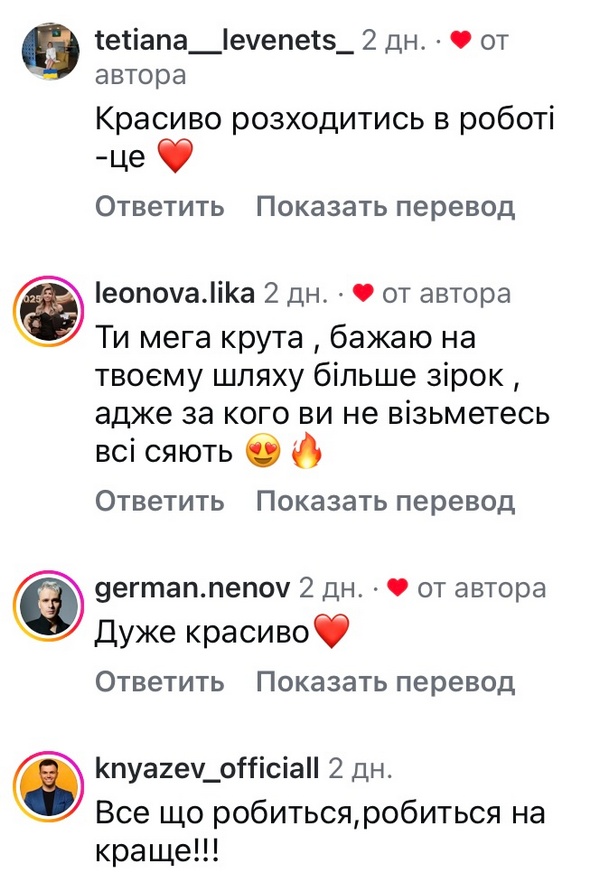Reply to tetiana__levenets_ comment
The width and height of the screenshot is (600, 883).
tap(160, 207)
